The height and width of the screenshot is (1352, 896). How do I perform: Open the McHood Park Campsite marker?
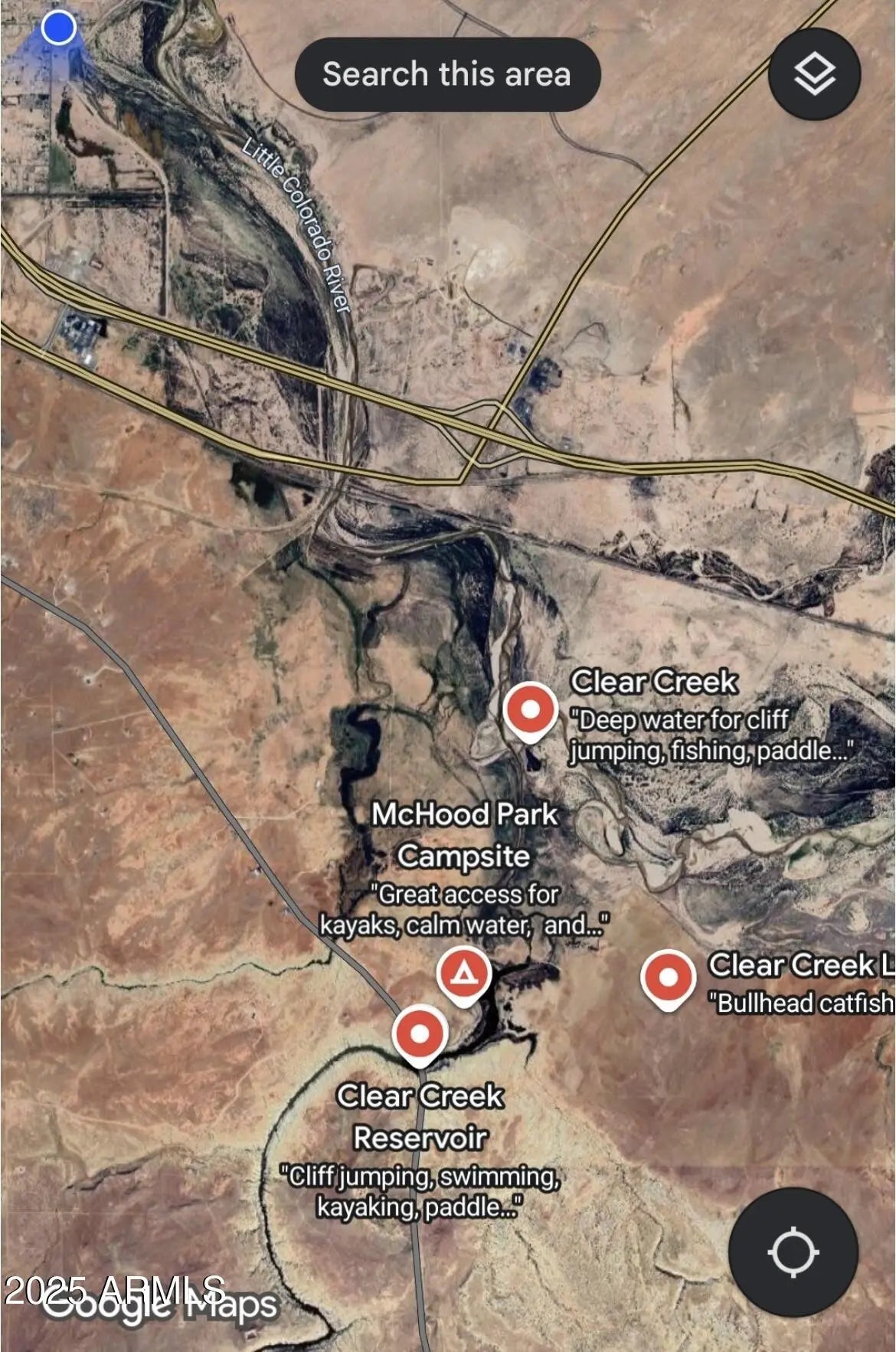[463, 974]
